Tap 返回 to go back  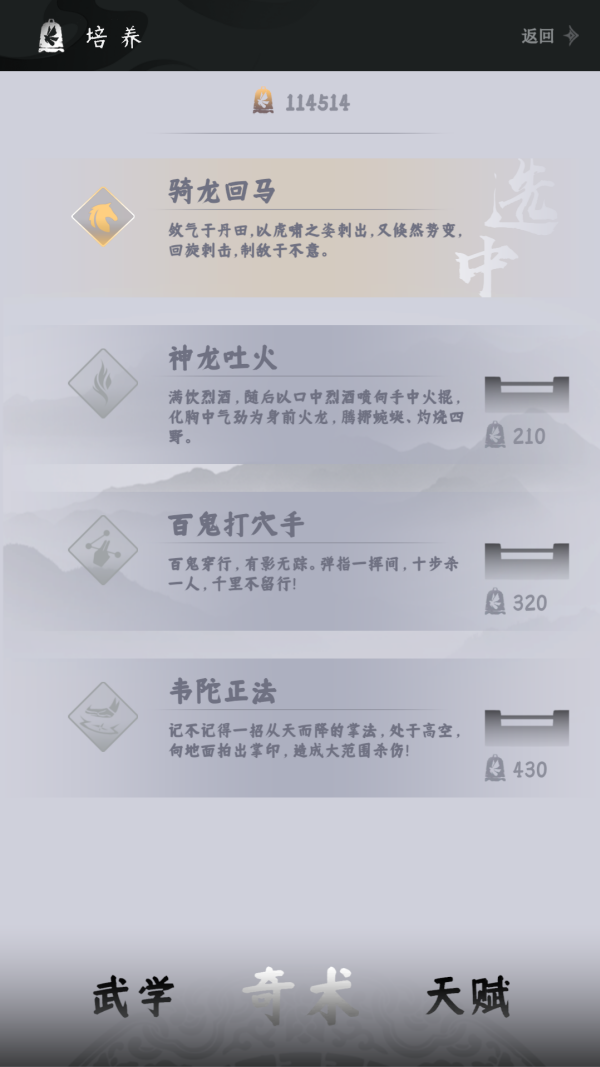click(x=549, y=36)
